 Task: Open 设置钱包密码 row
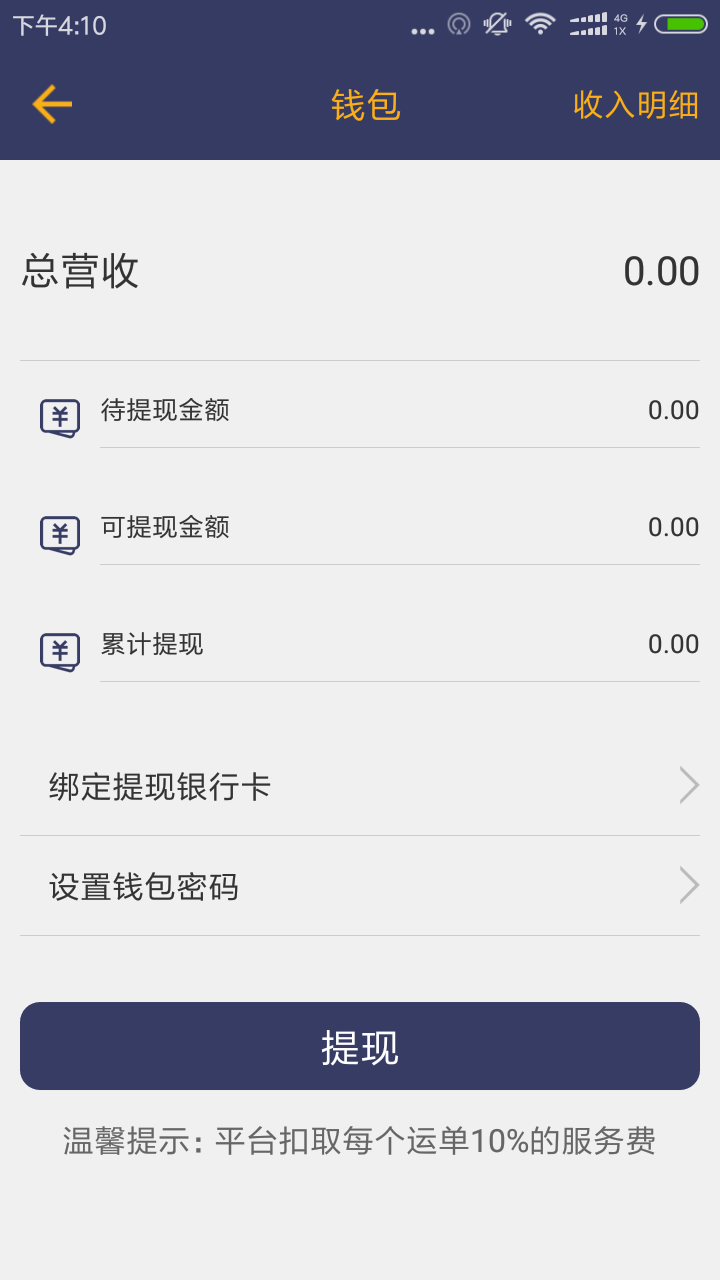[360, 887]
